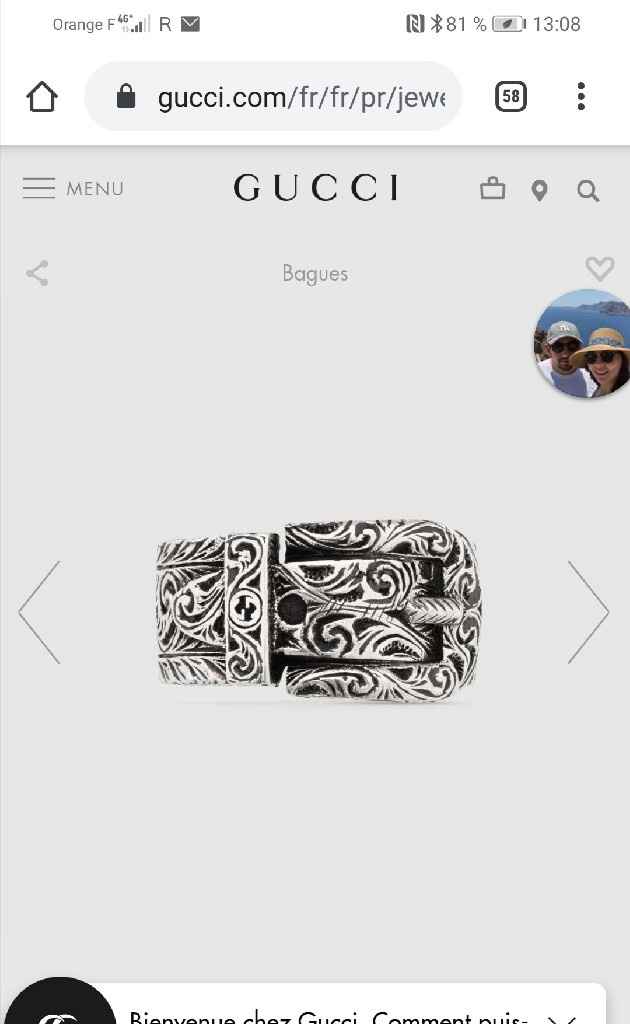Open the tab switcher showing 58 tabs
The height and width of the screenshot is (1024, 630).
510,97
